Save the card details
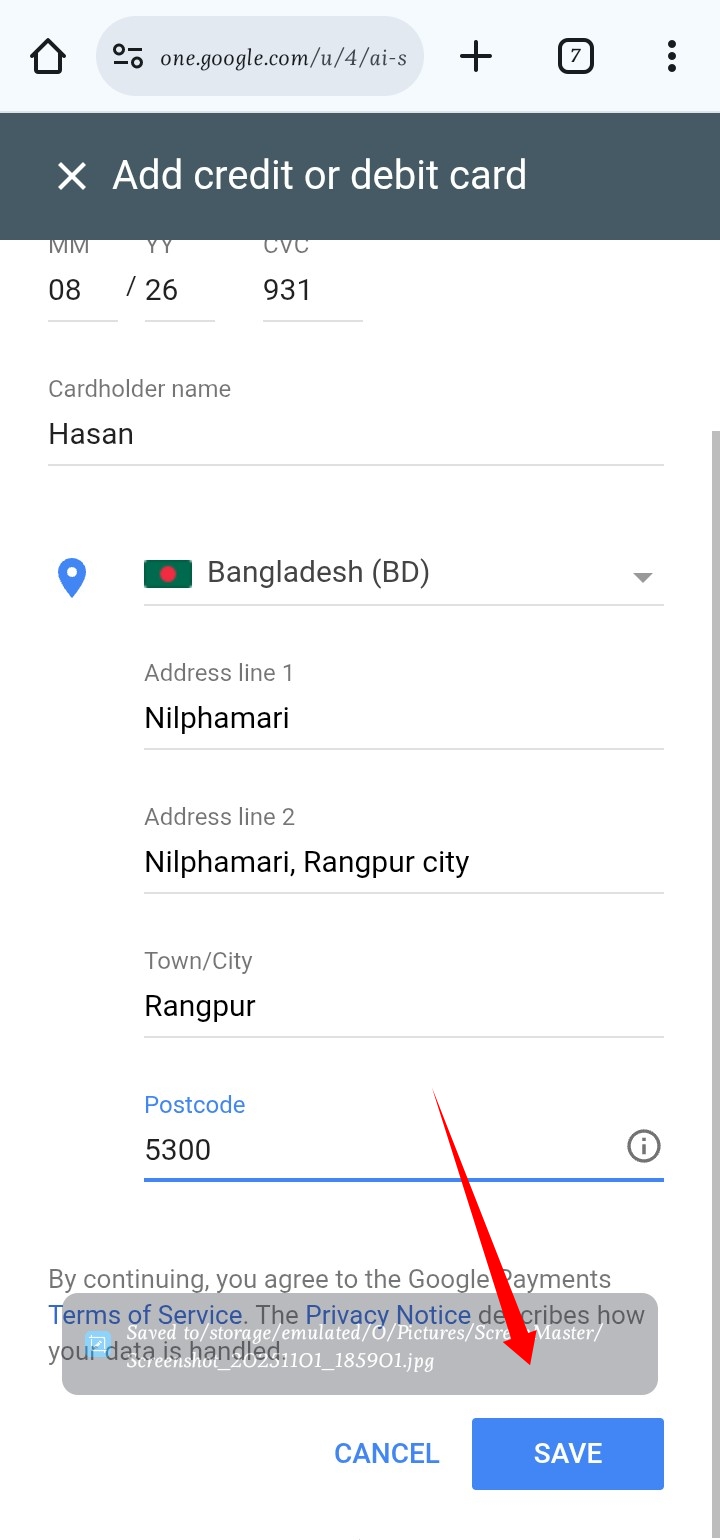 click(x=568, y=1454)
